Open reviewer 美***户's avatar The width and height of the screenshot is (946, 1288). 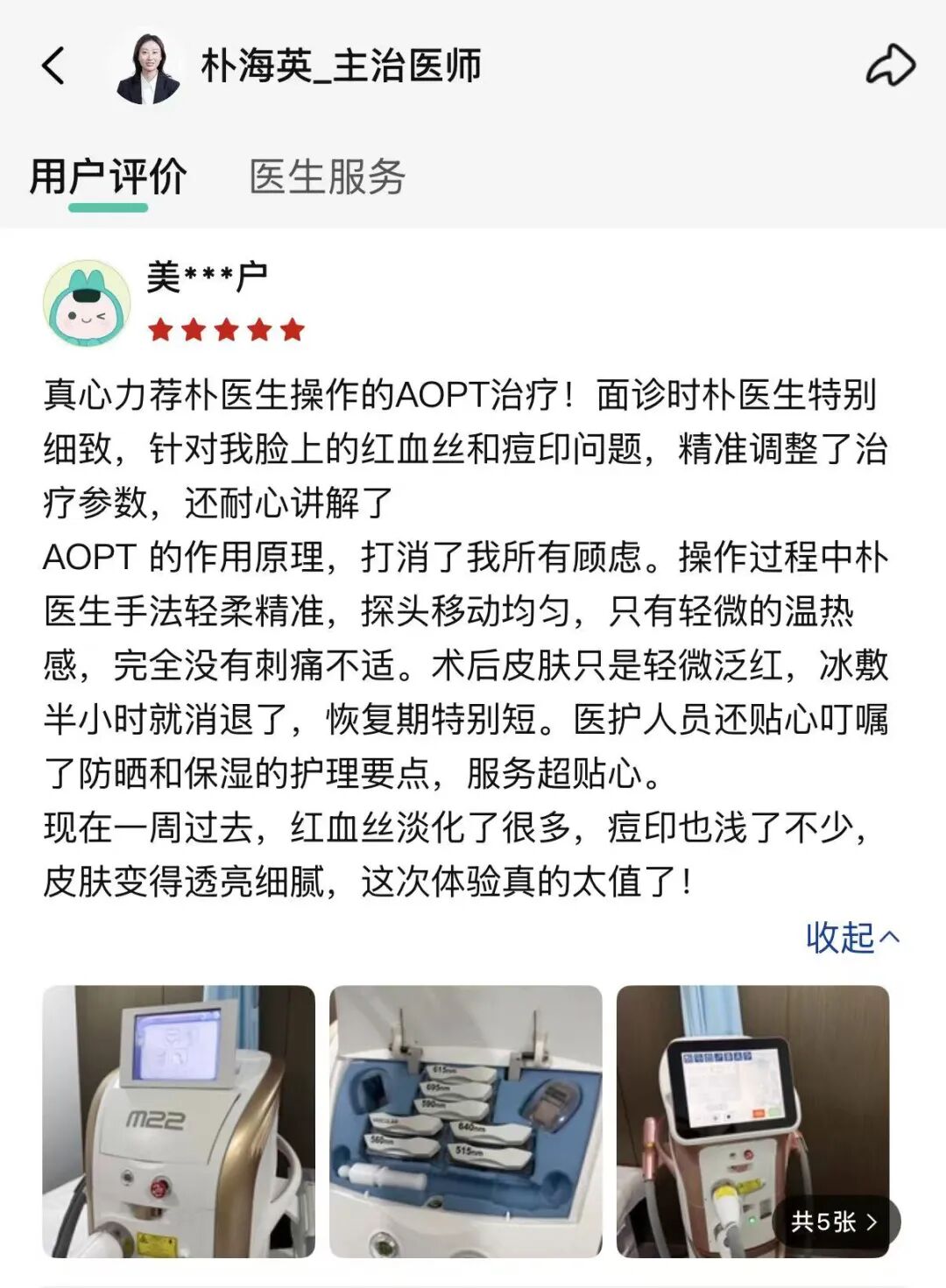point(87,303)
